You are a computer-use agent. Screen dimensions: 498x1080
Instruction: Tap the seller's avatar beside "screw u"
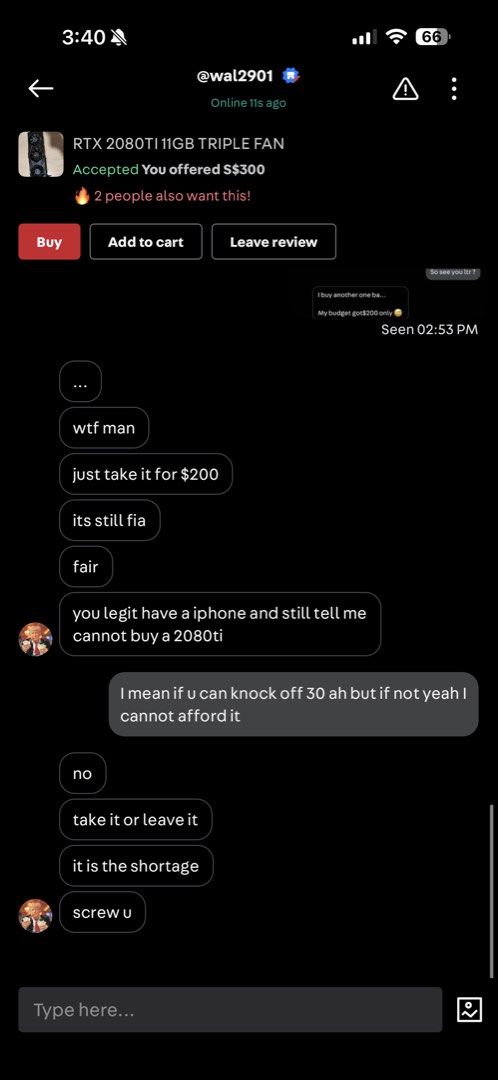click(35, 915)
